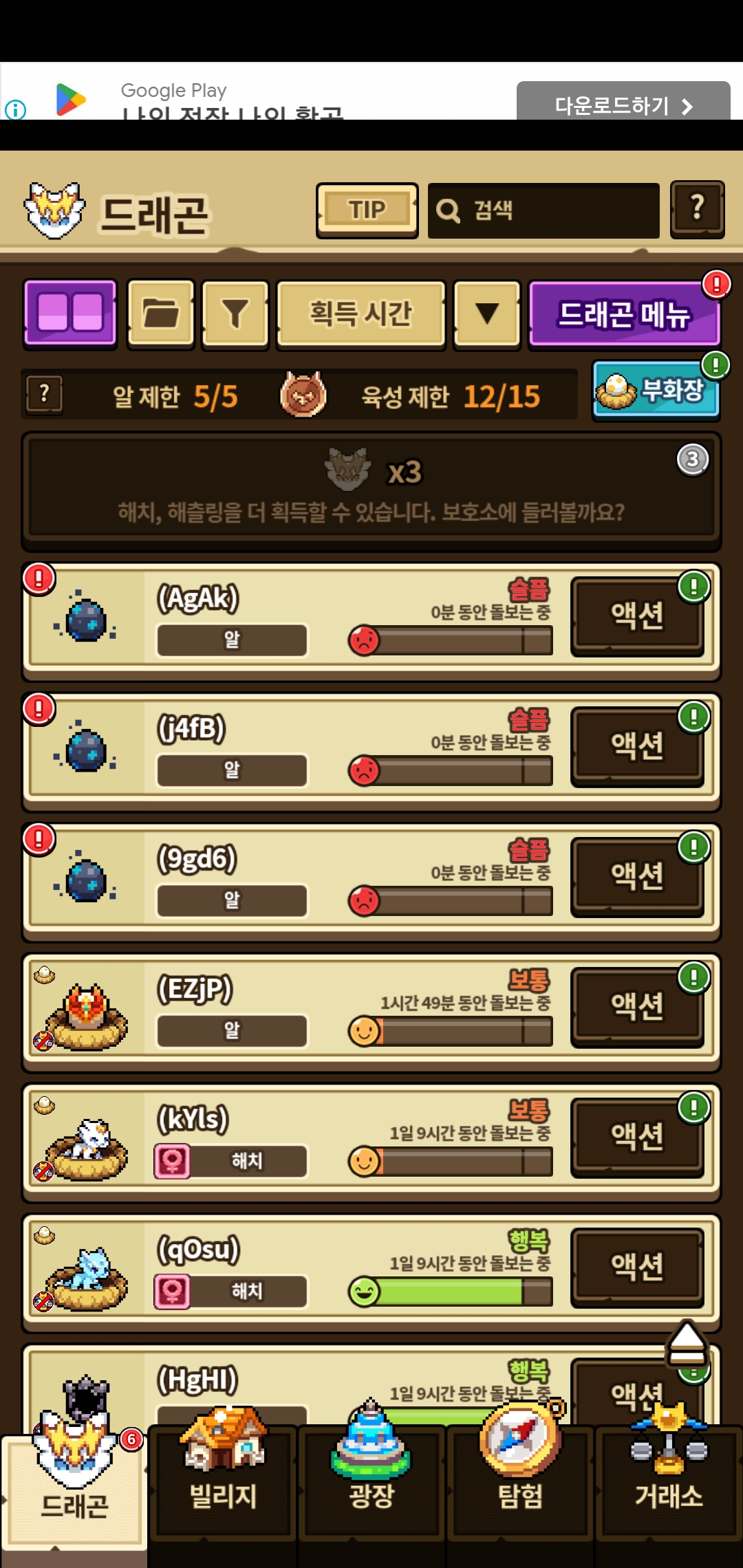Visit the shelter from the 해치 x3 banner
Screen dimensions: 743x1568
pos(371,491)
